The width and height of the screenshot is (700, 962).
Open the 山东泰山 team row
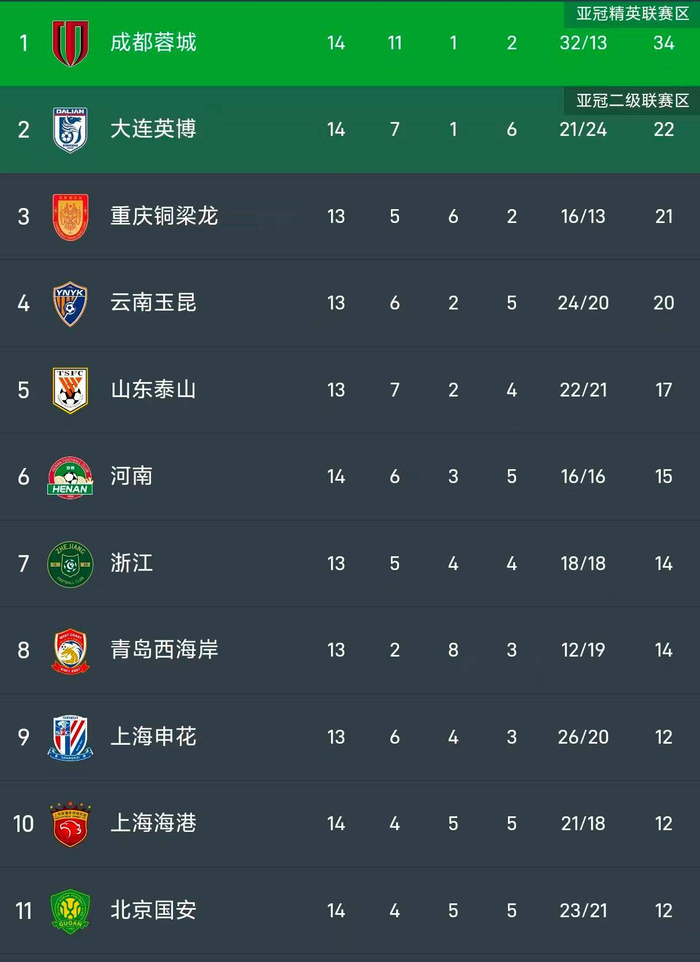click(x=350, y=390)
